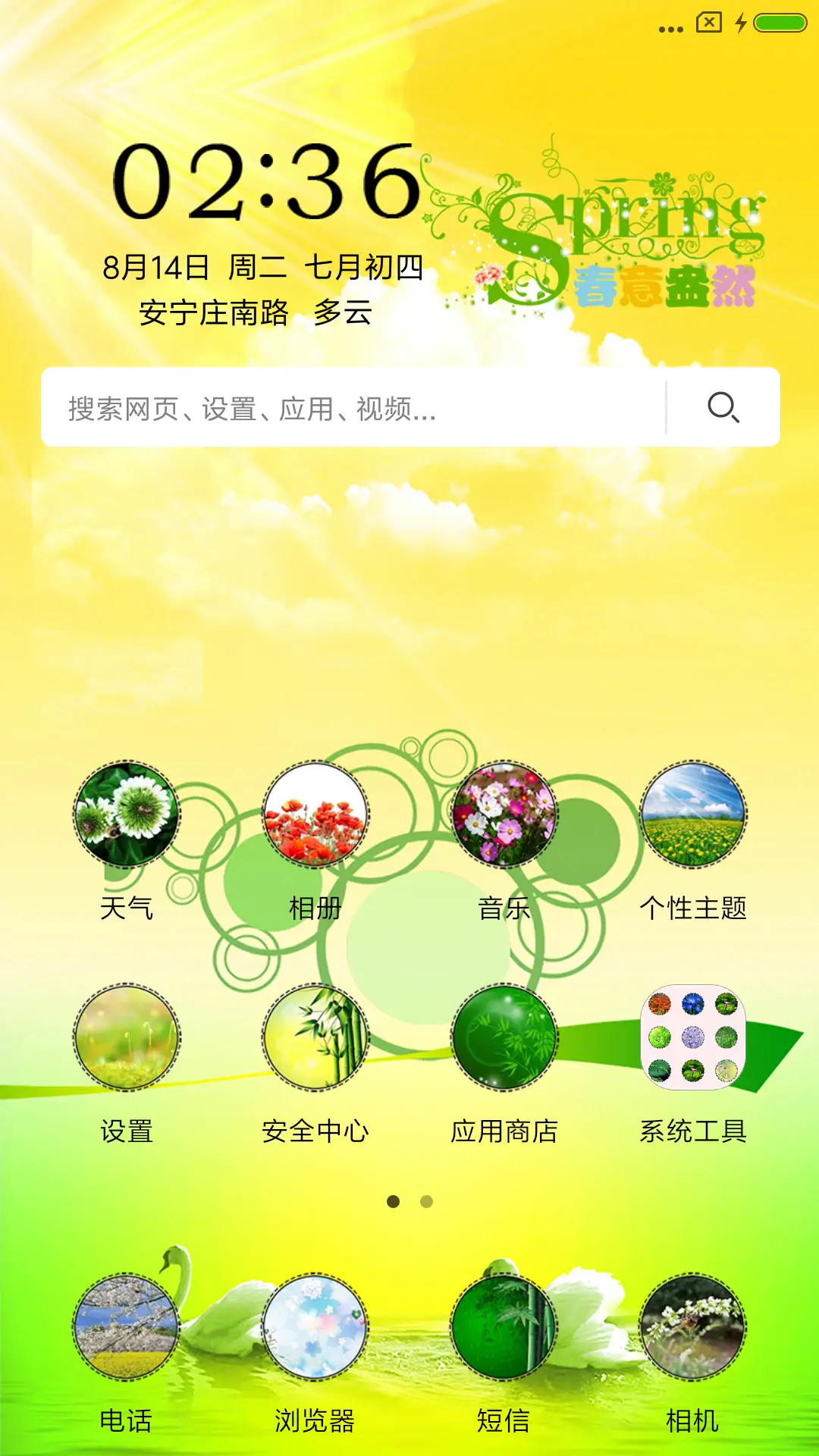Viewport: 819px width, 1456px height.
Task: Tap the battery indicator in the status bar
Action: [x=781, y=24]
